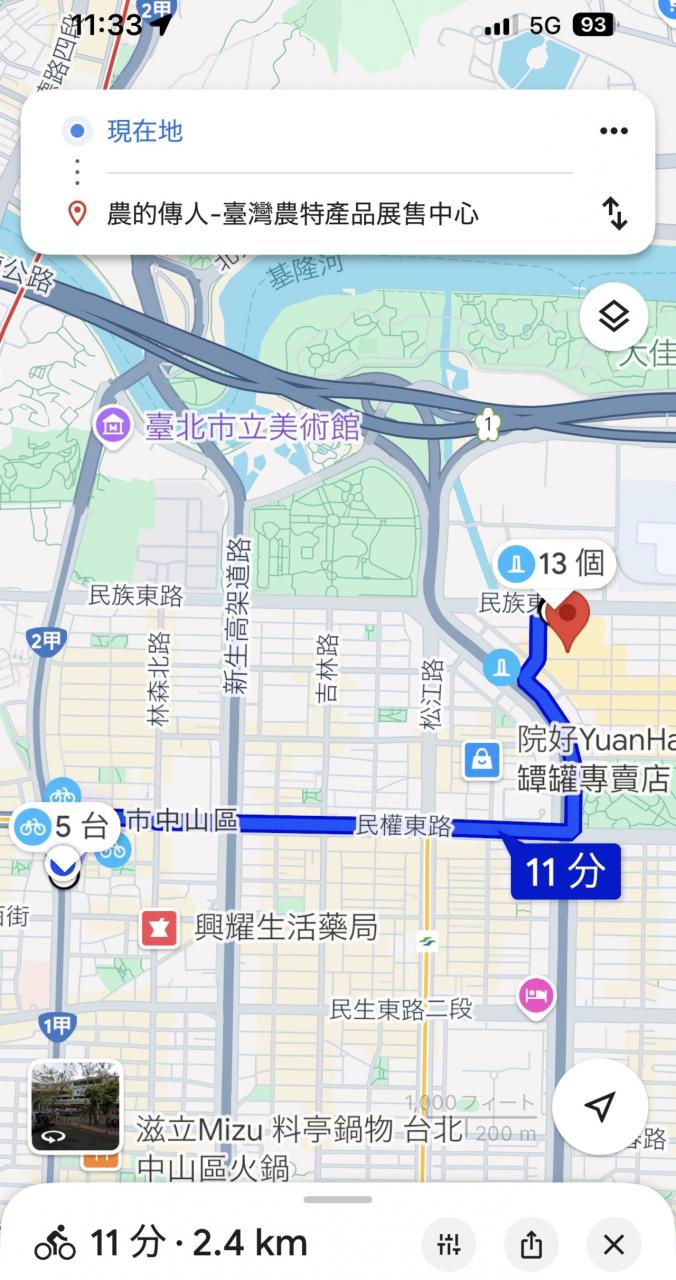Share this cycling route

click(531, 1244)
